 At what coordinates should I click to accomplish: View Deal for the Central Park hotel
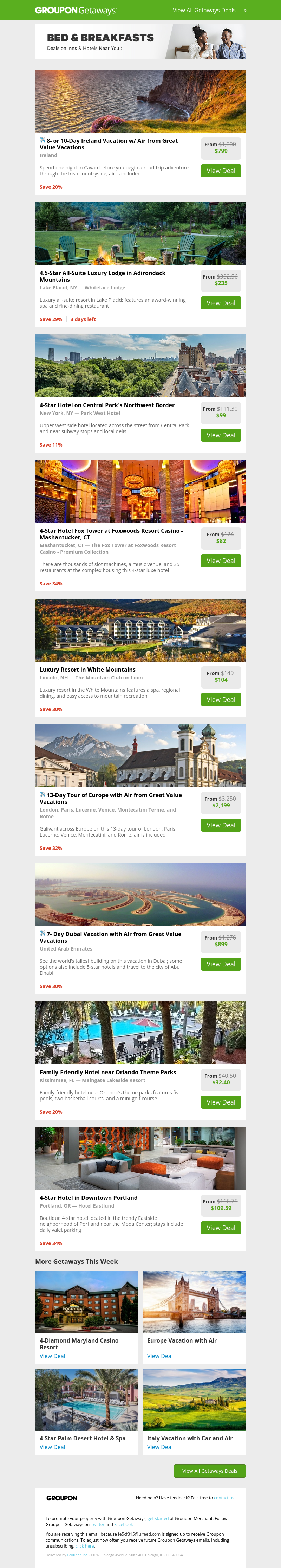click(221, 435)
